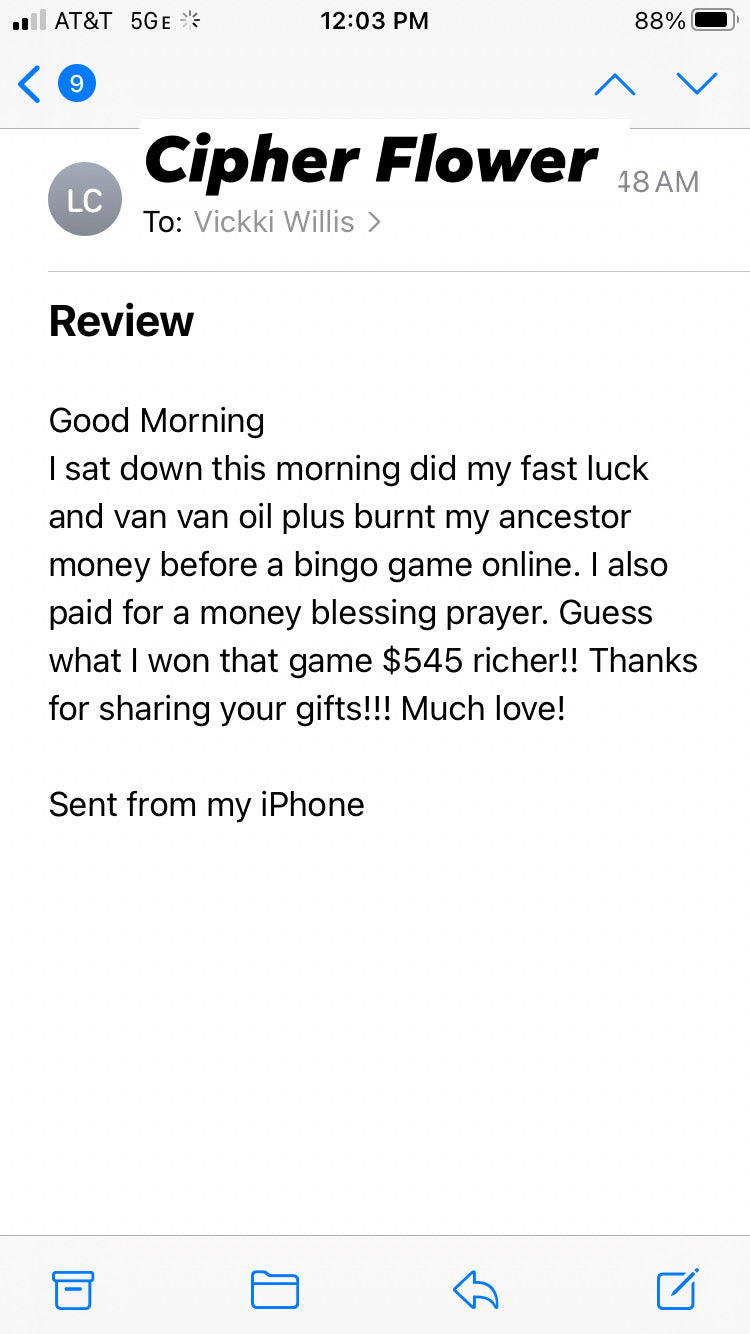Jump to the previous message arrow

pos(614,84)
